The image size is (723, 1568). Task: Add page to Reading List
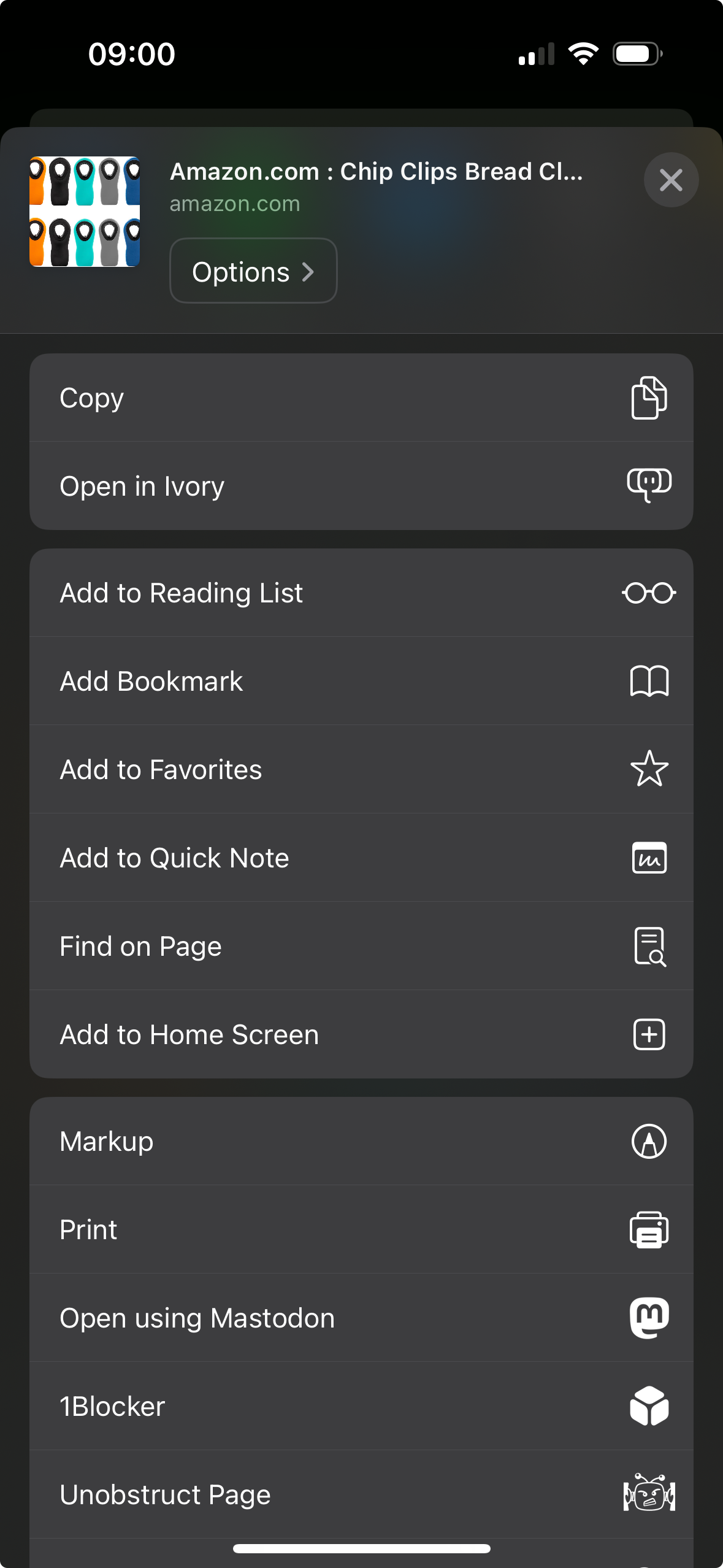(361, 593)
